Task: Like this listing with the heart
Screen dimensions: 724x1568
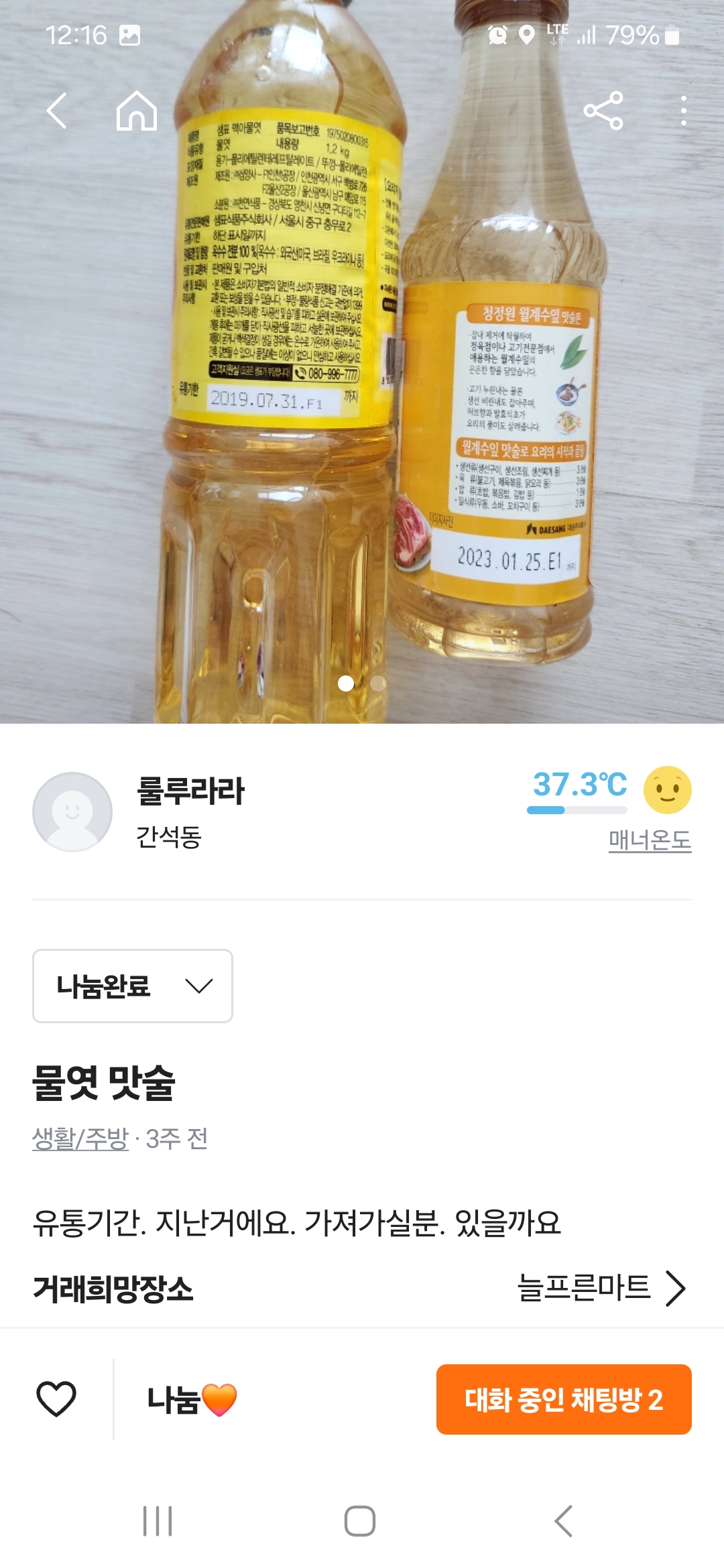Action: point(56,1399)
